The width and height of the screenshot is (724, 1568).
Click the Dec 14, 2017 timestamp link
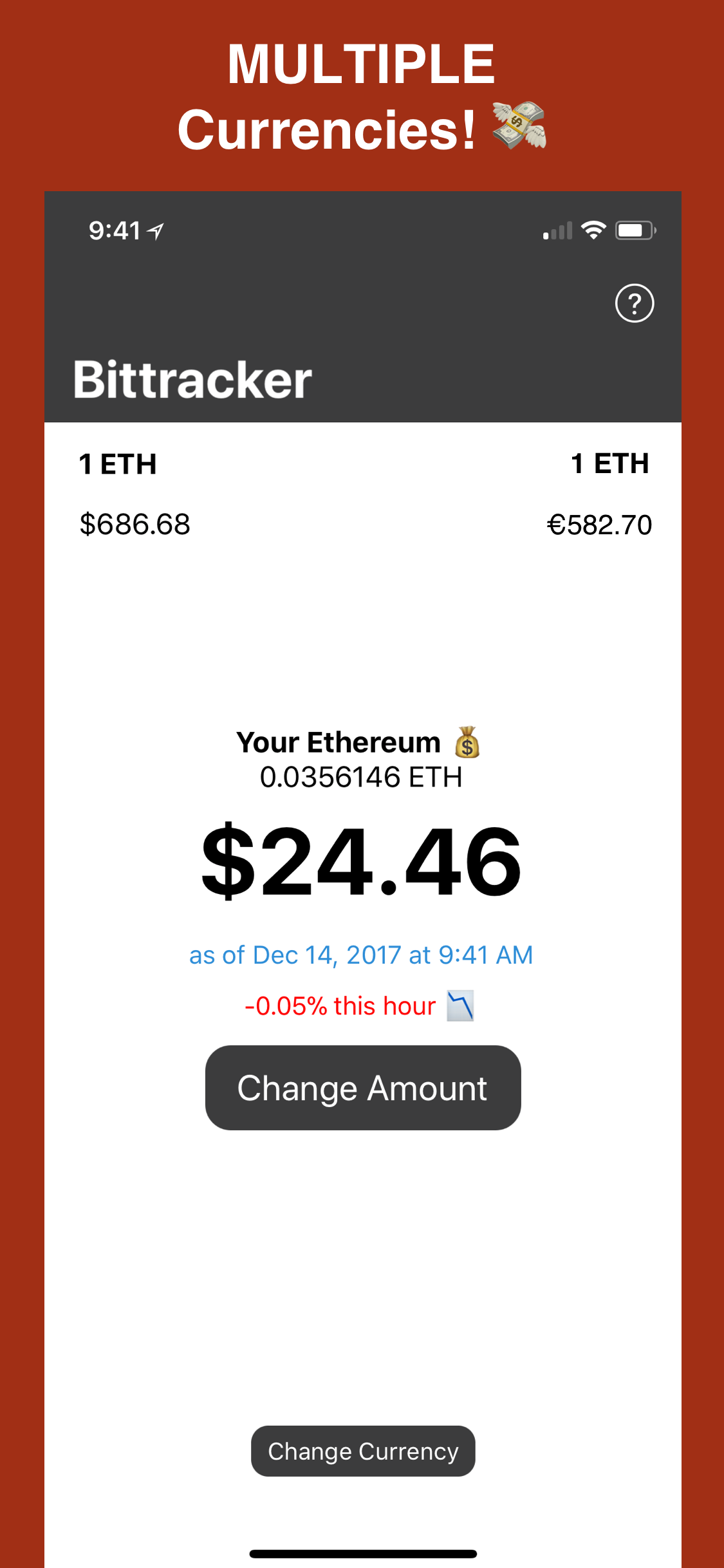(x=360, y=955)
